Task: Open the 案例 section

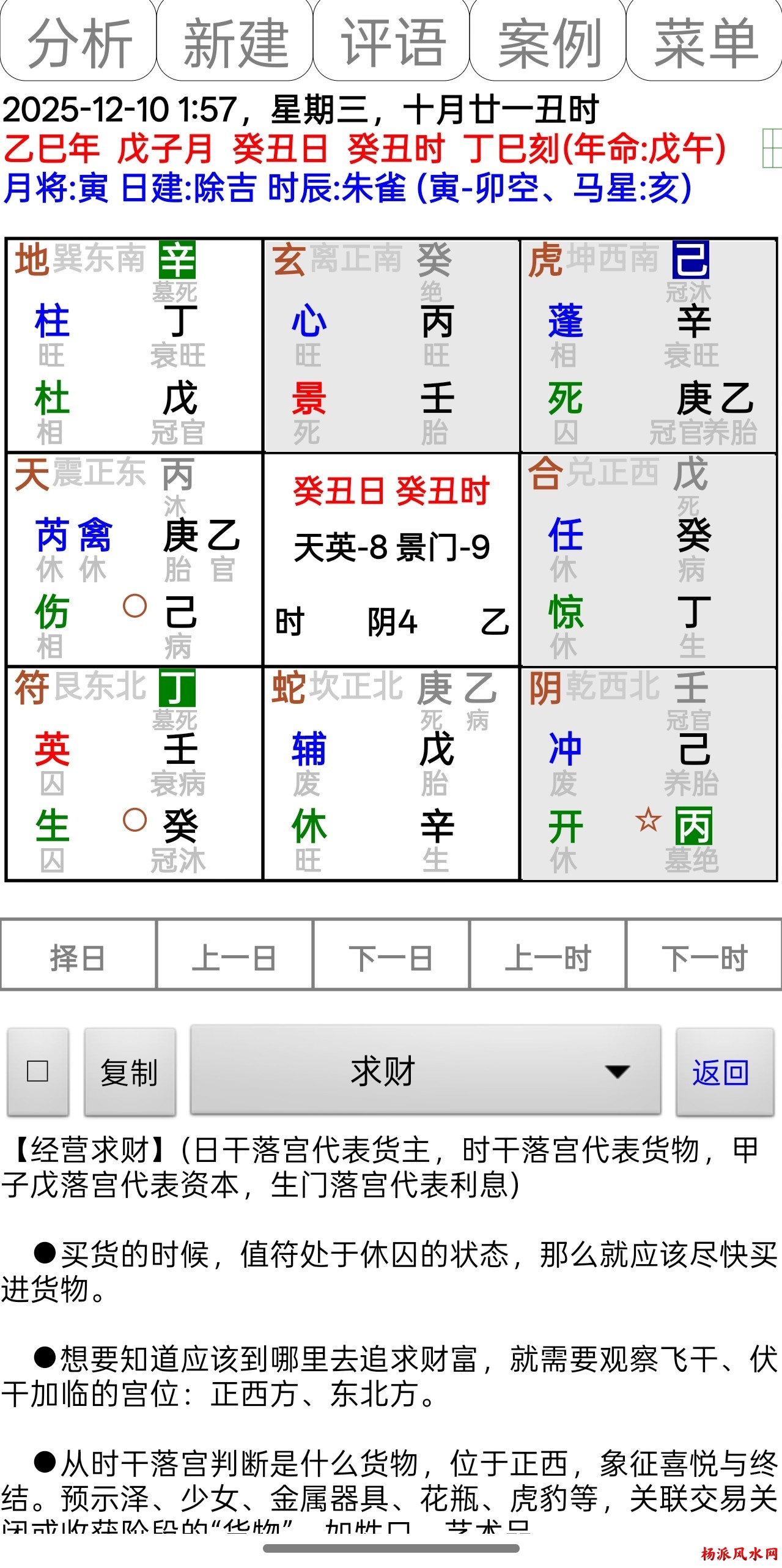Action: 548,42
